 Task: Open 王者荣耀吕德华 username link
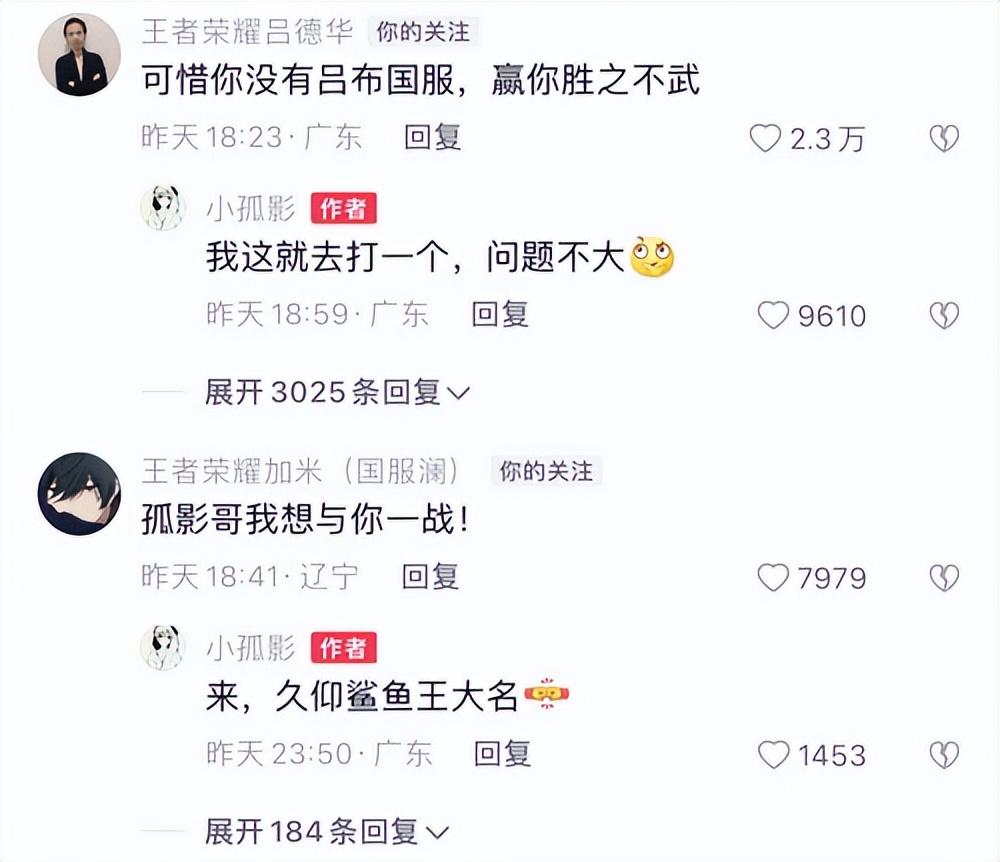pos(247,32)
